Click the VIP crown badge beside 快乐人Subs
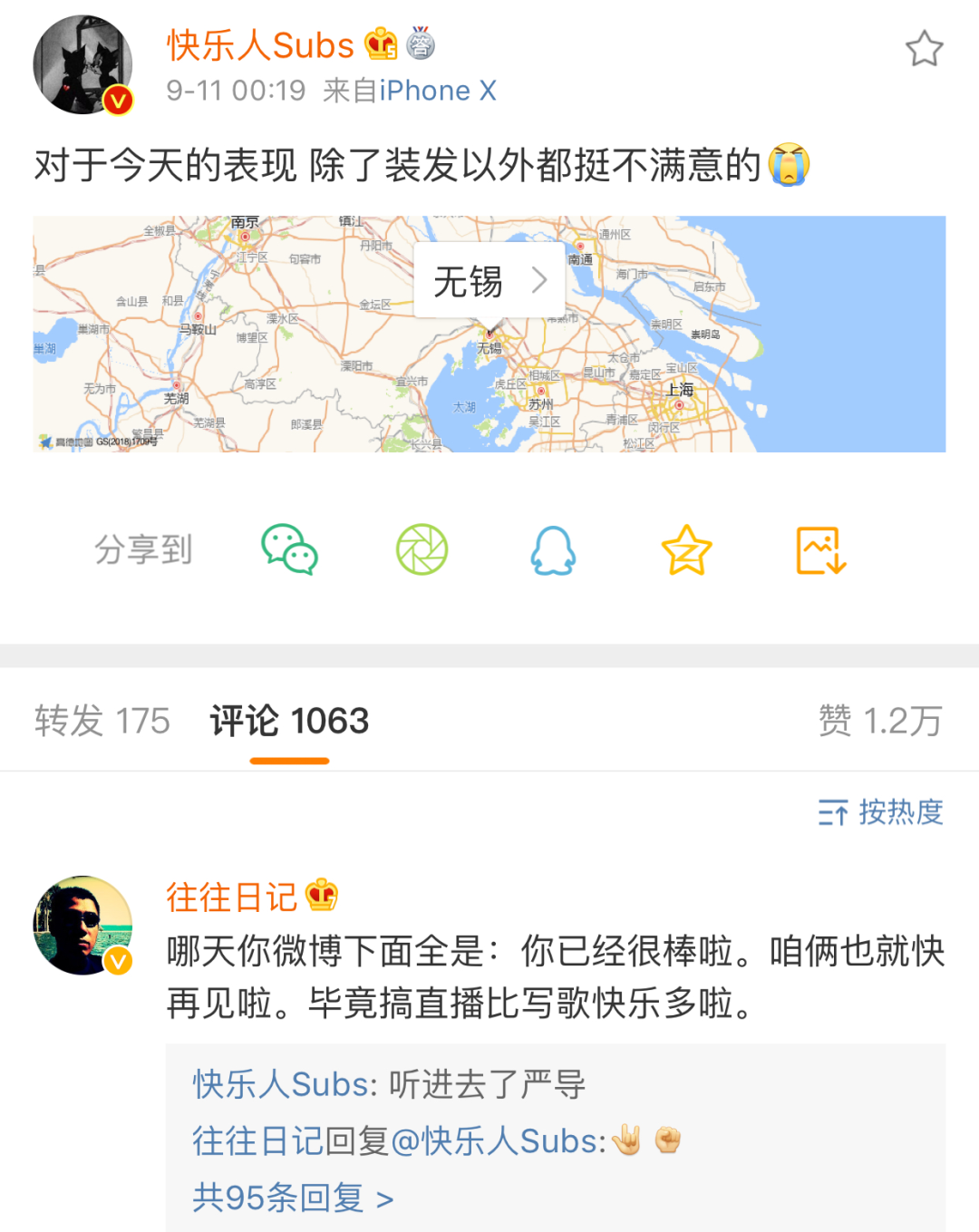This screenshot has height=1232, width=979. point(380,44)
